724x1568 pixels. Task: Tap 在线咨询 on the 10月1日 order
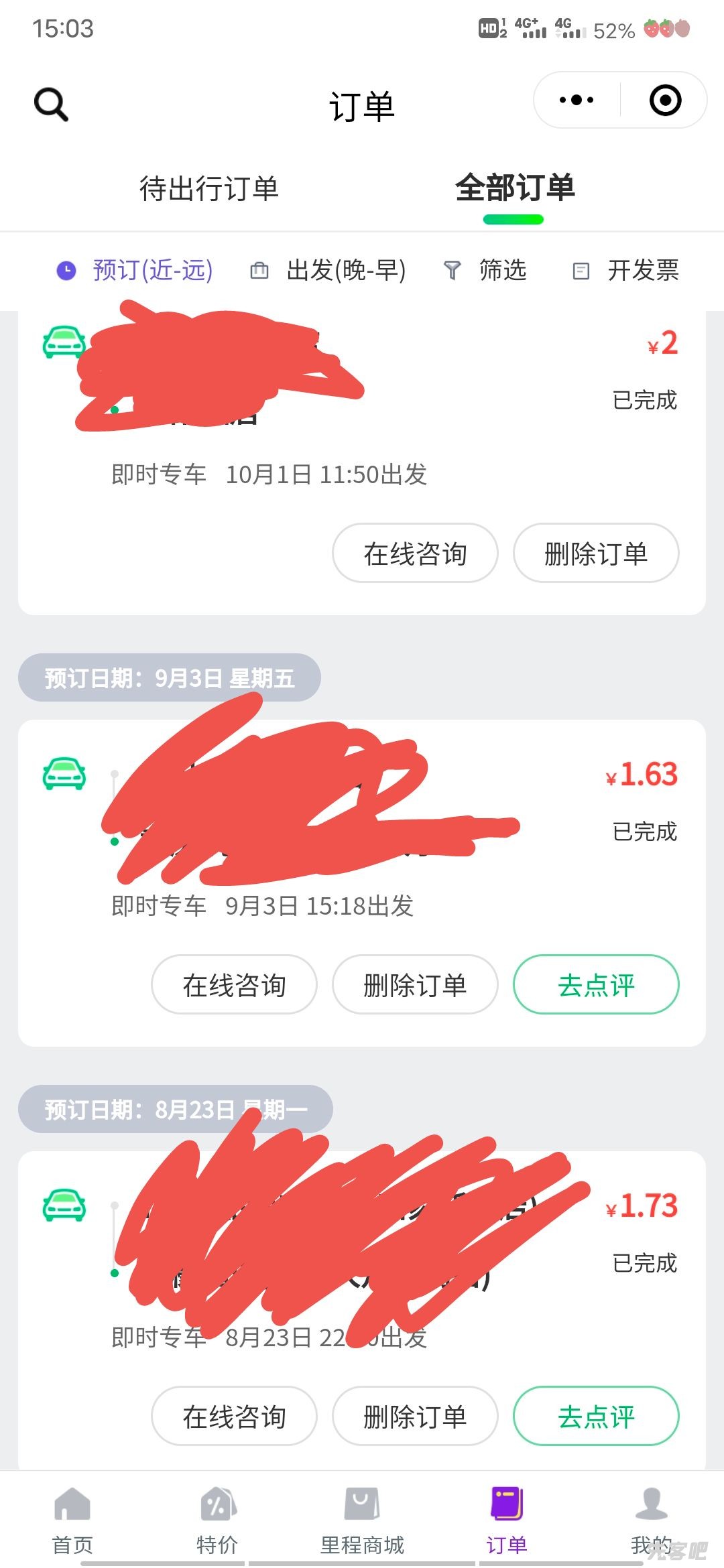415,553
